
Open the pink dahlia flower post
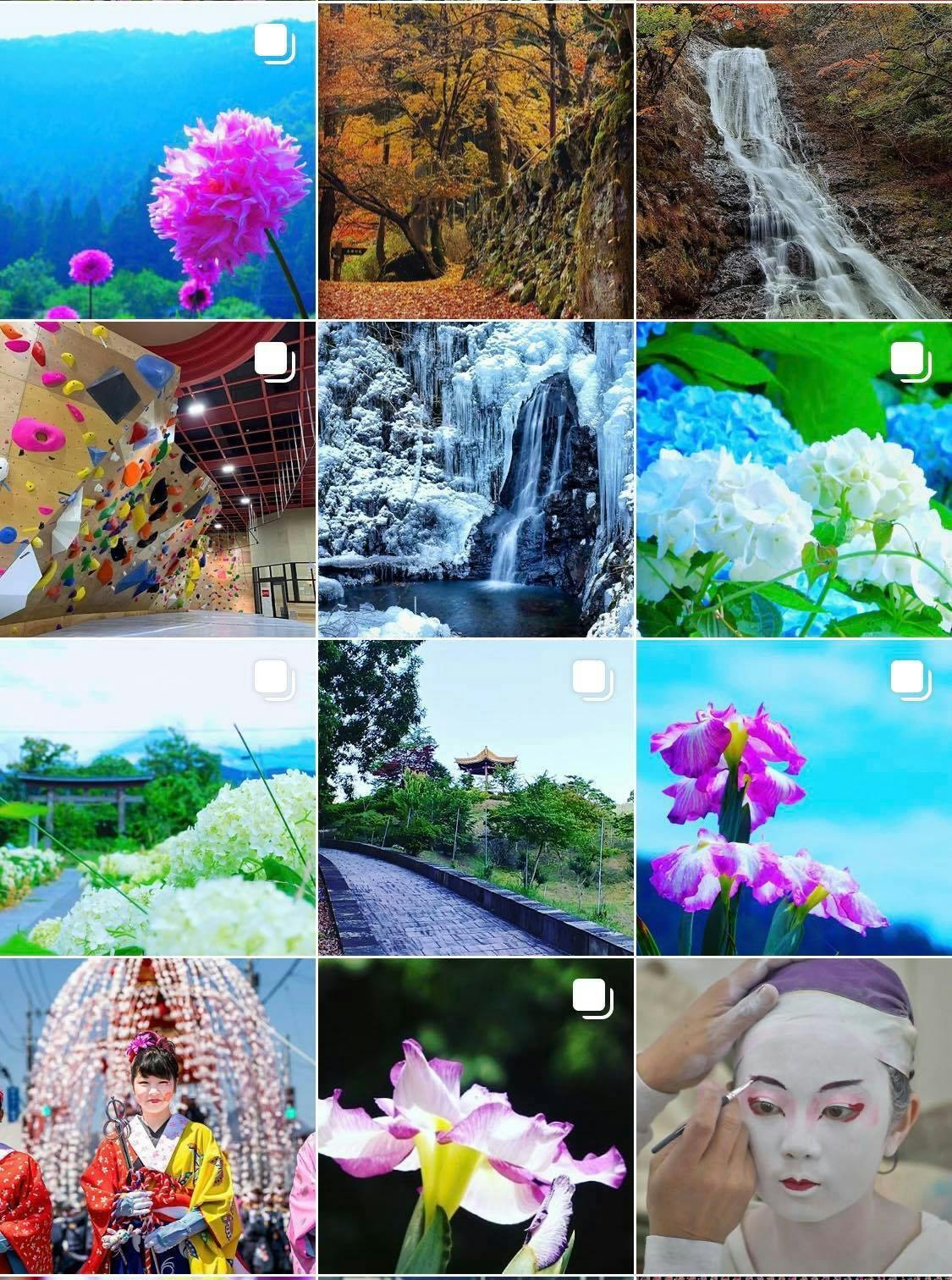coord(157,161)
